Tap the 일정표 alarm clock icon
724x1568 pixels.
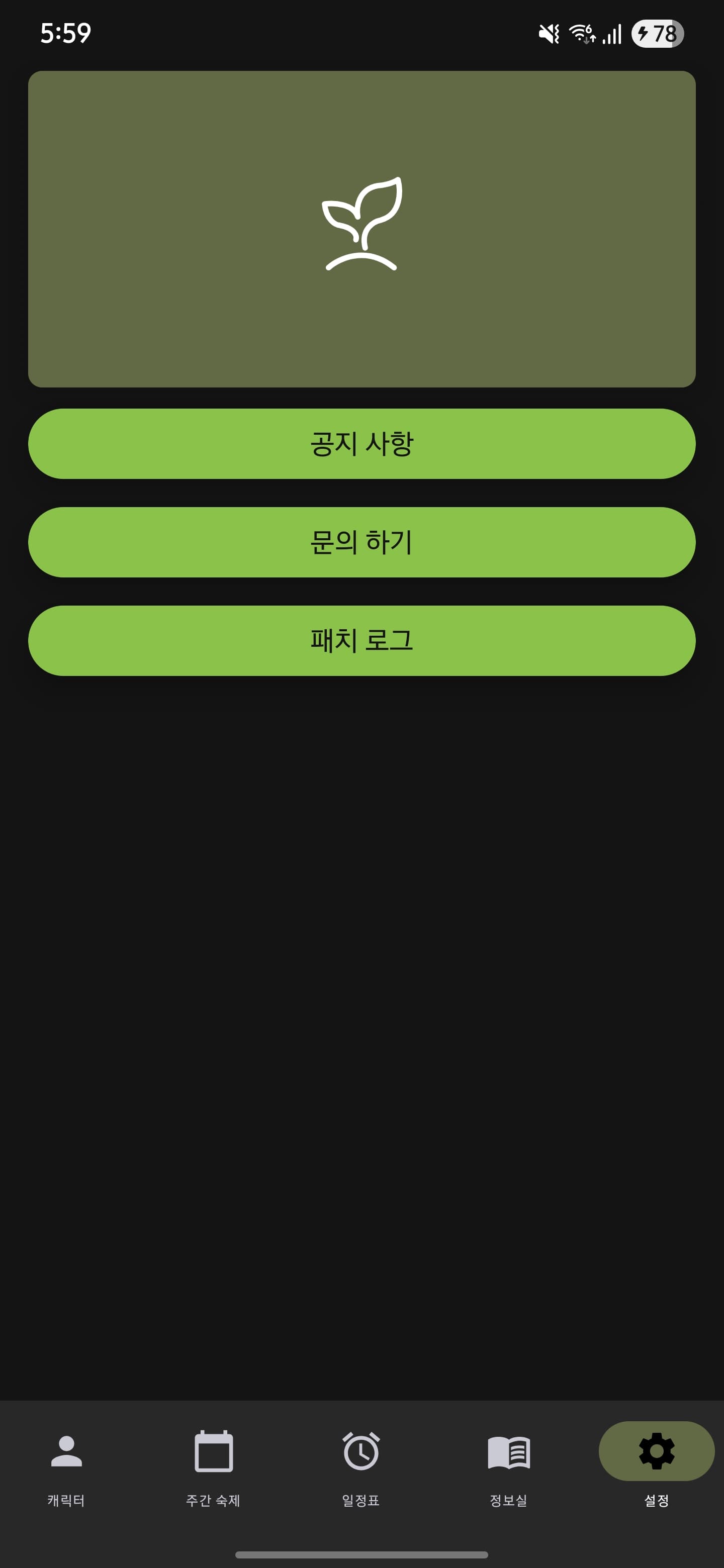point(361,1452)
